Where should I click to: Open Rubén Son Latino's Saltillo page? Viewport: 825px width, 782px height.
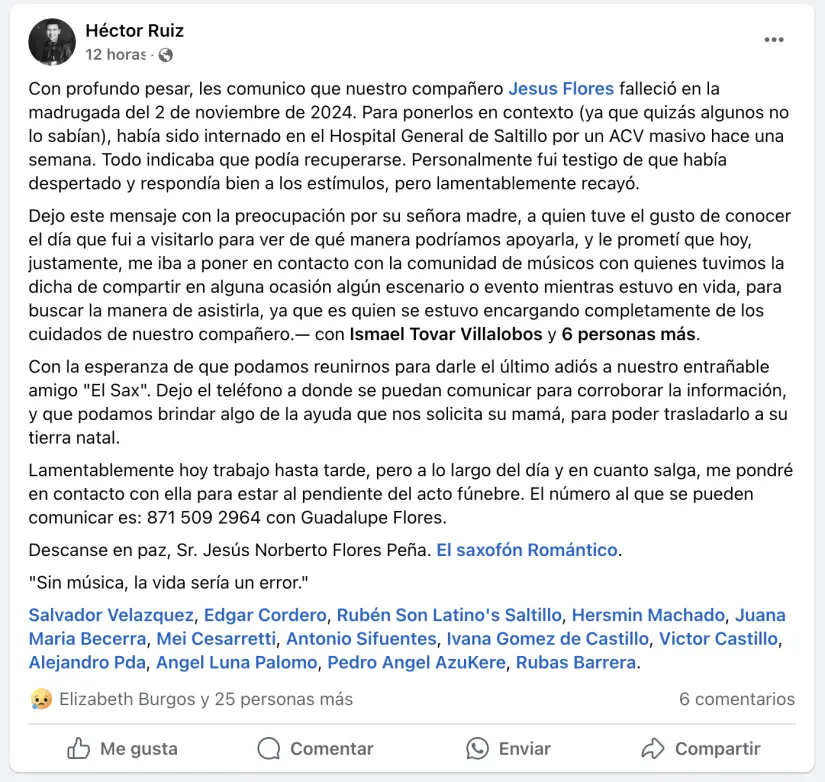(x=449, y=615)
